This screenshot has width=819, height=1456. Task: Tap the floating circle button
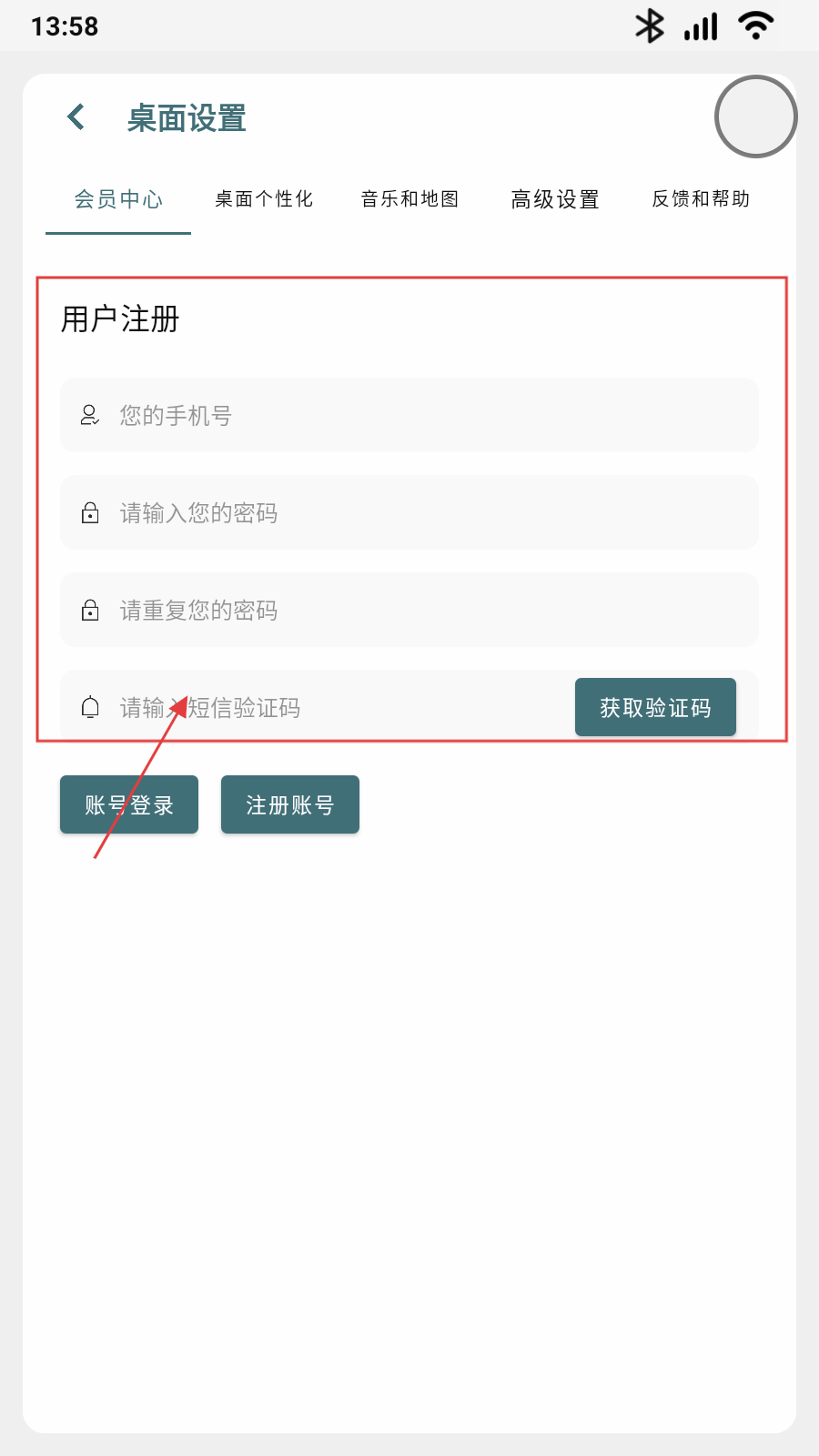pyautogui.click(x=755, y=116)
